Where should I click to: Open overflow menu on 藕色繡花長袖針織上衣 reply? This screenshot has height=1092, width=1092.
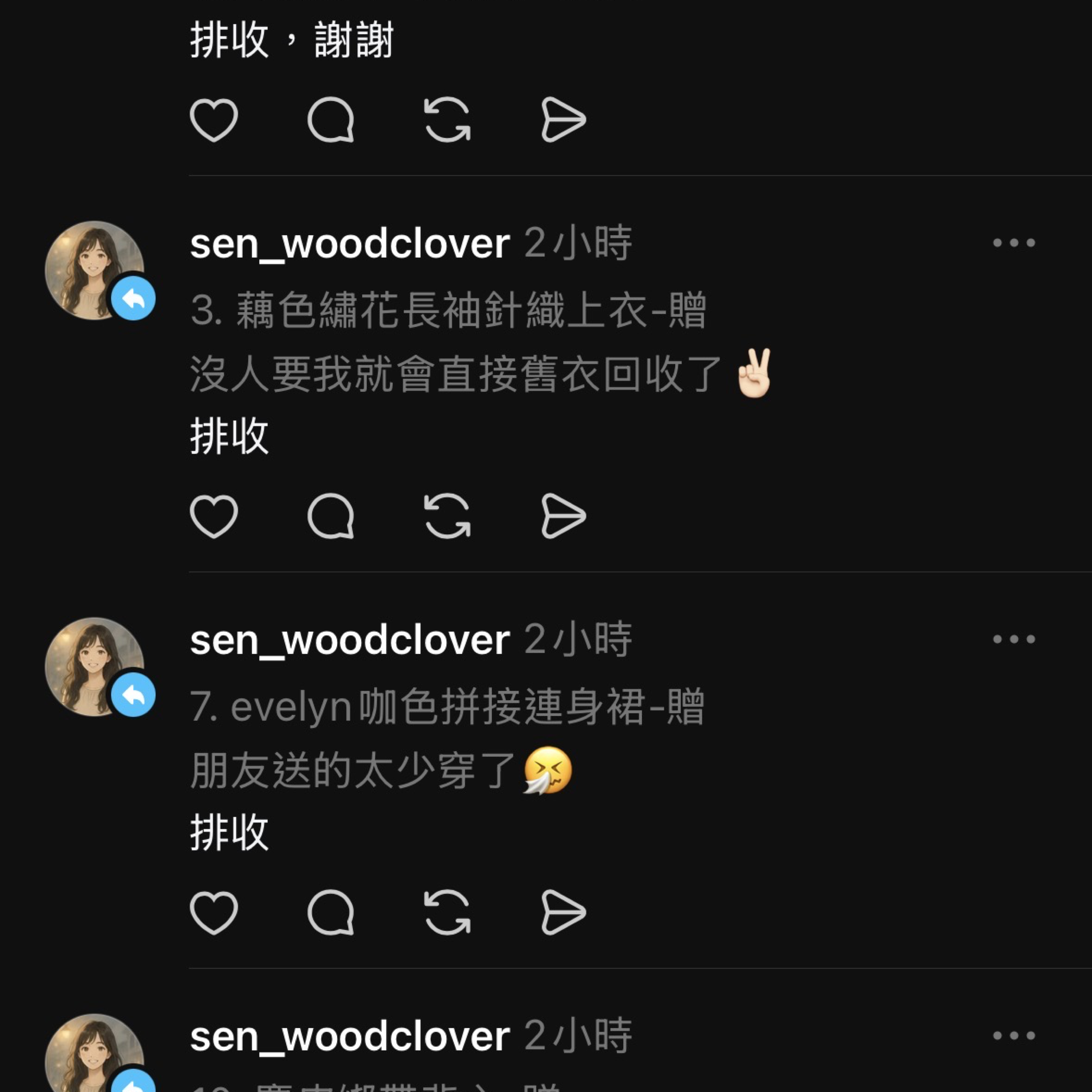click(1014, 243)
